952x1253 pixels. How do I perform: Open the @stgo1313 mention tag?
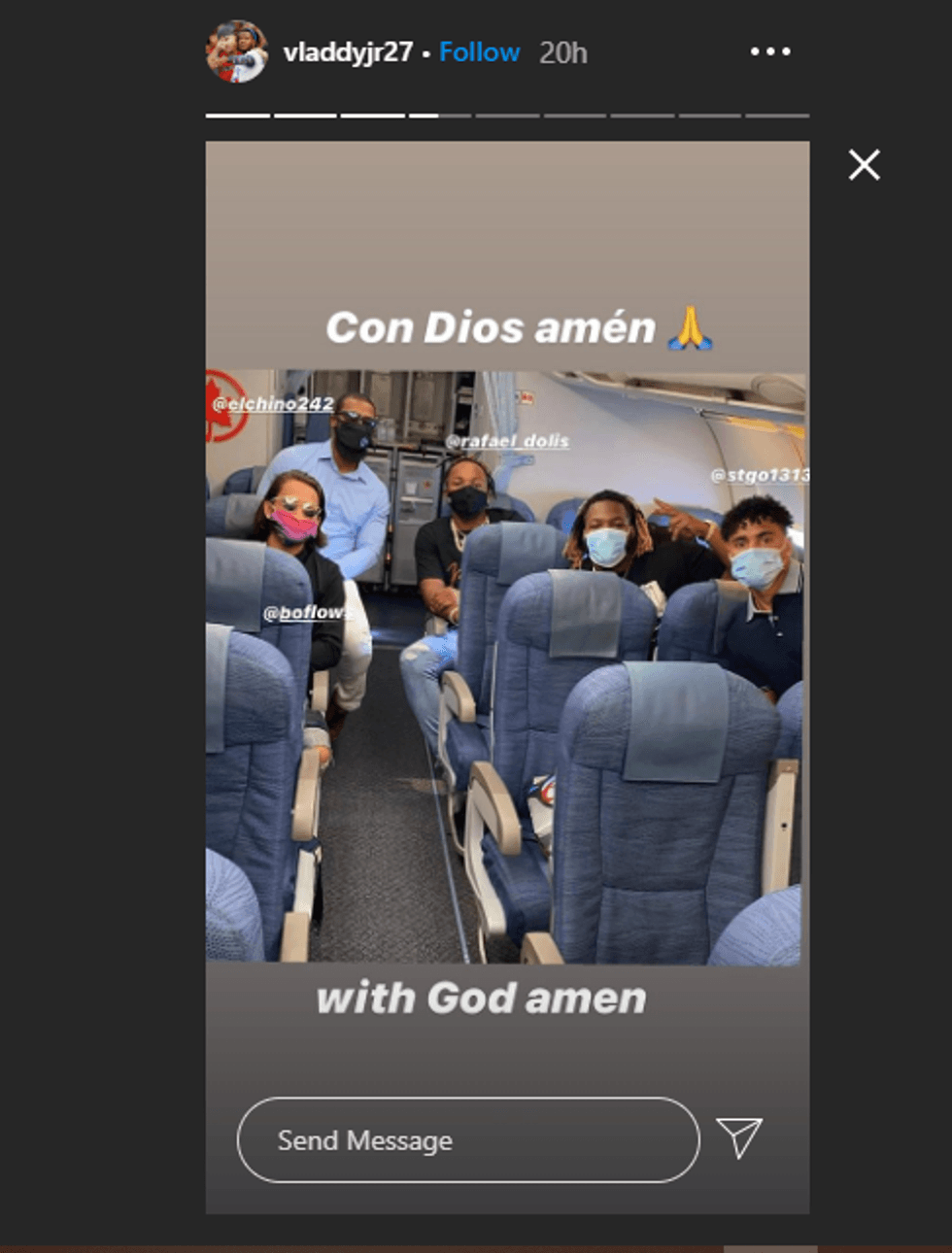pyautogui.click(x=760, y=475)
